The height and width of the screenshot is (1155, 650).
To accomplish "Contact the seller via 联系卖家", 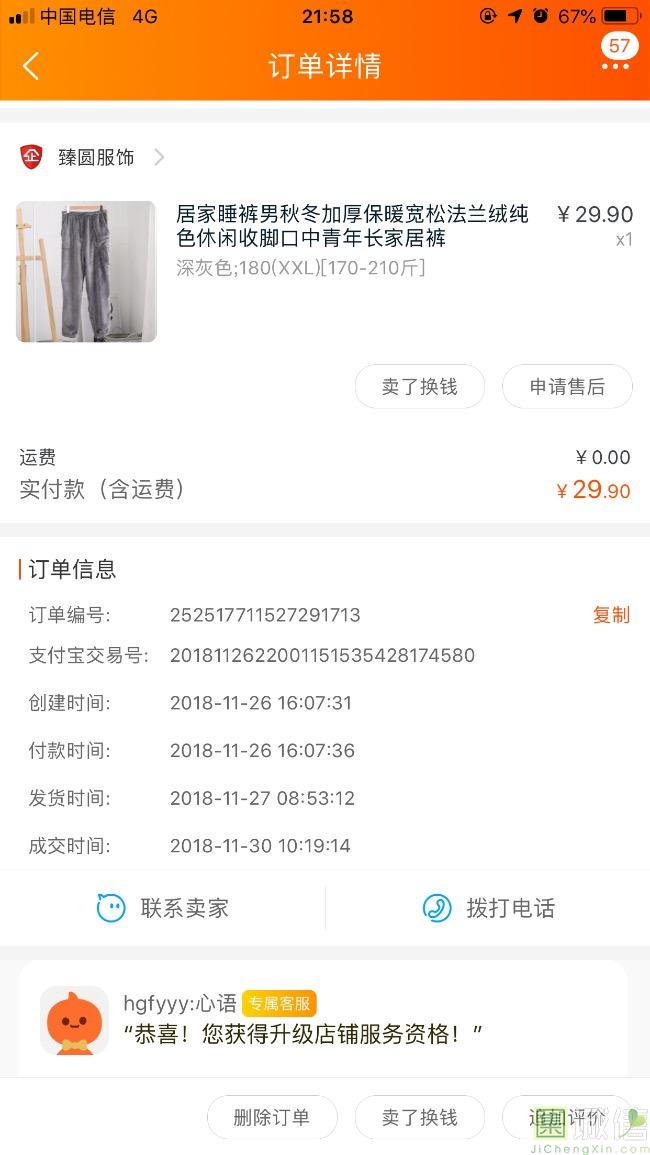I will pos(163,908).
